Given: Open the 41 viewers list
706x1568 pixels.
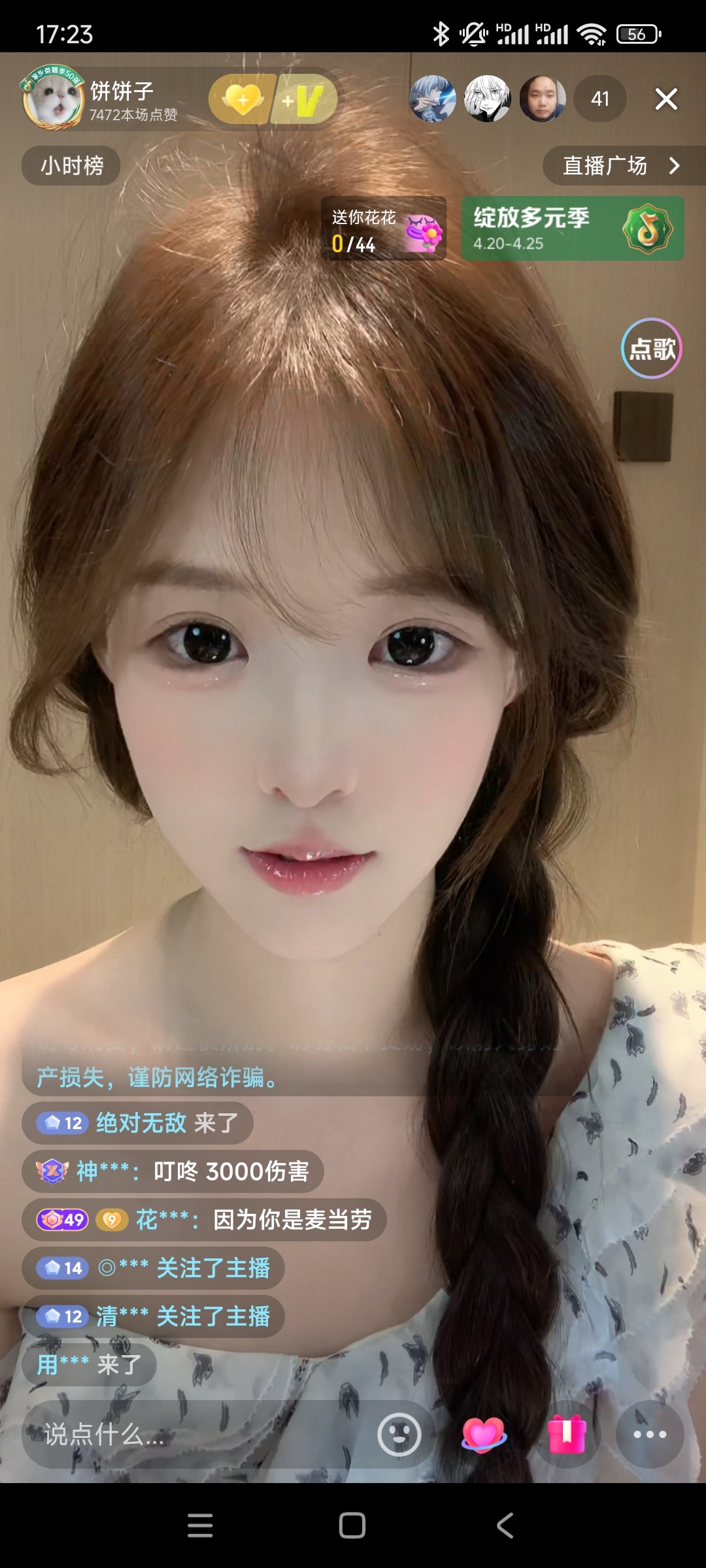Looking at the screenshot, I should point(600,99).
